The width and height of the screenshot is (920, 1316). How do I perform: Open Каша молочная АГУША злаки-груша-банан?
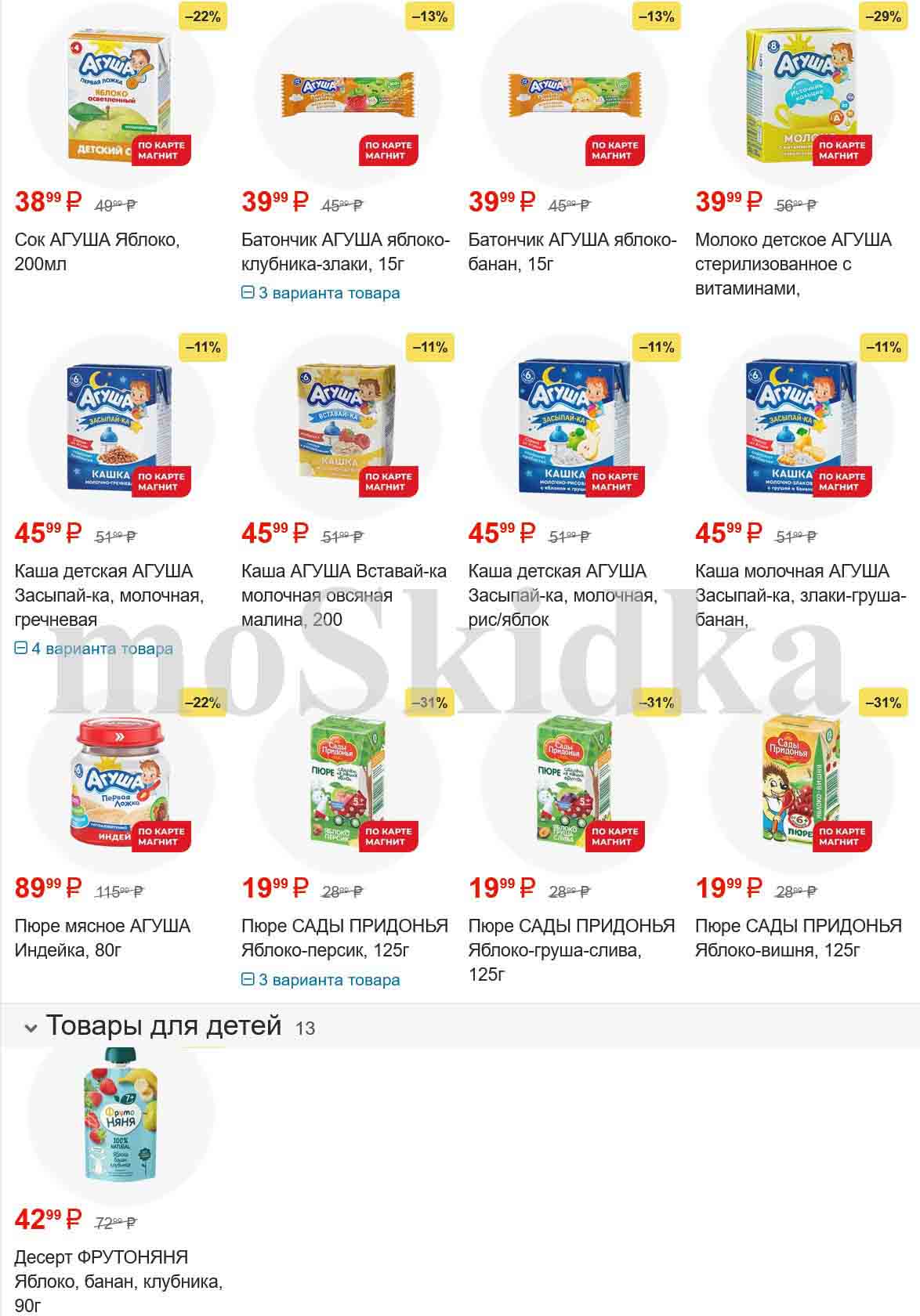[799, 595]
